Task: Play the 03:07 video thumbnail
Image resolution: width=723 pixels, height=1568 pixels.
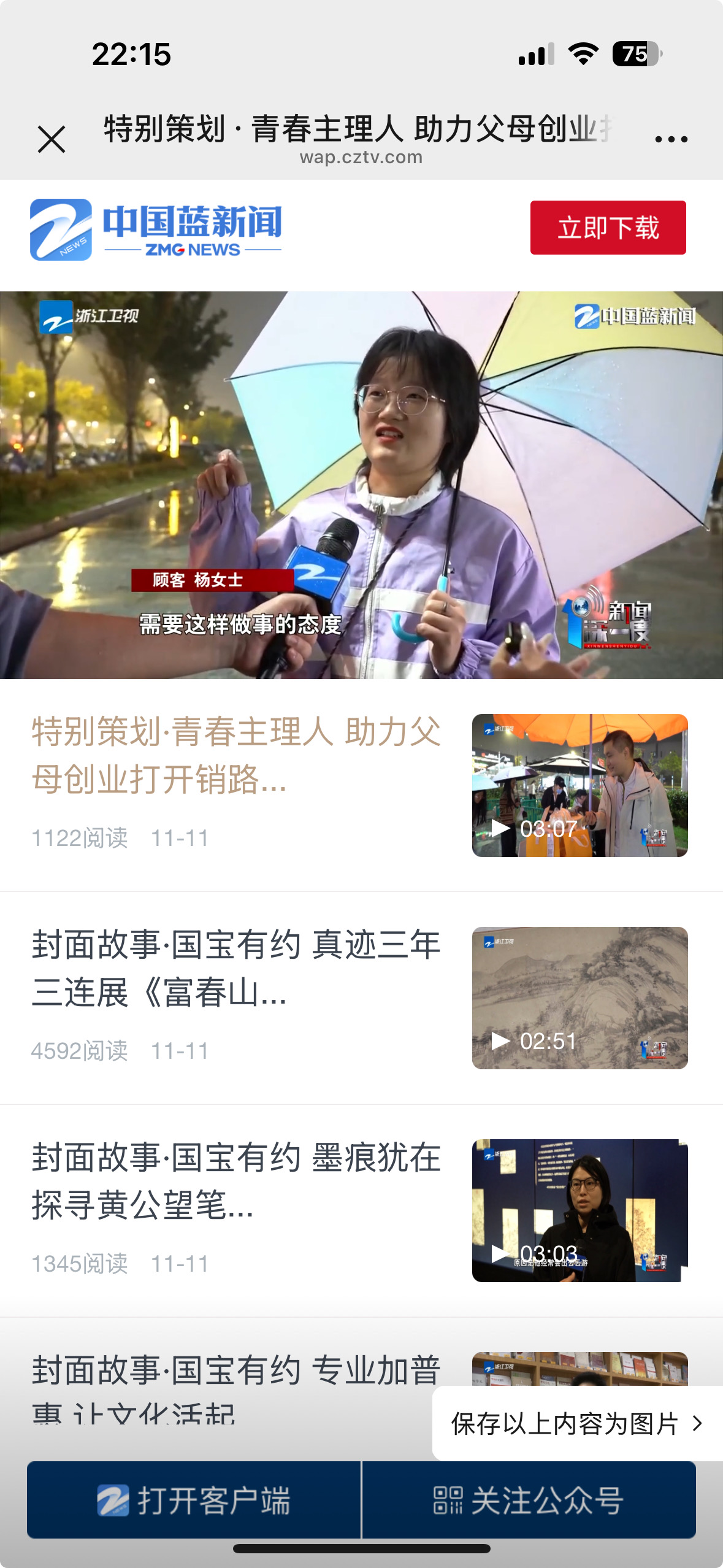Action: [580, 785]
